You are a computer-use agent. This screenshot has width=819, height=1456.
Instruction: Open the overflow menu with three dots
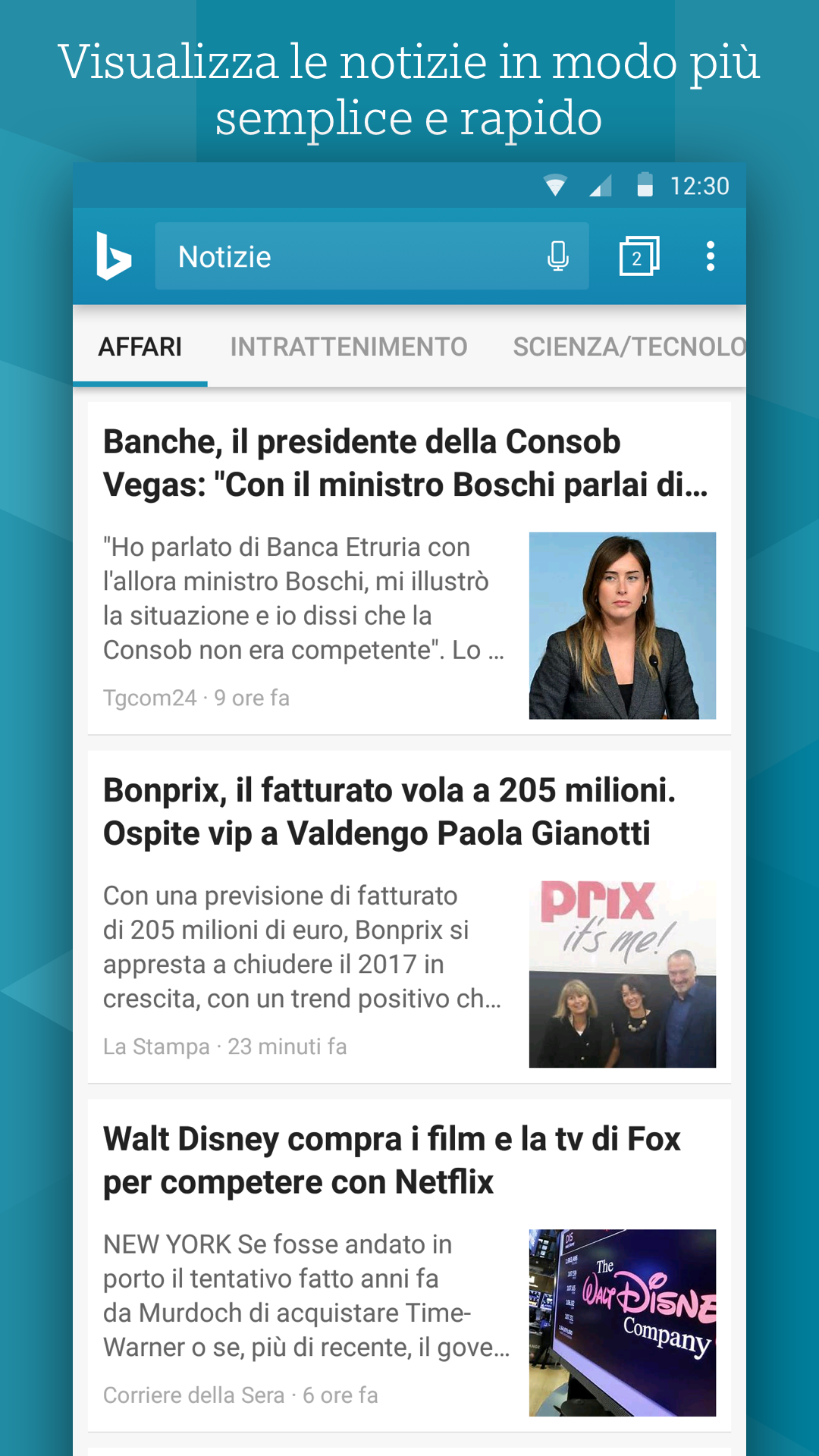pyautogui.click(x=711, y=256)
